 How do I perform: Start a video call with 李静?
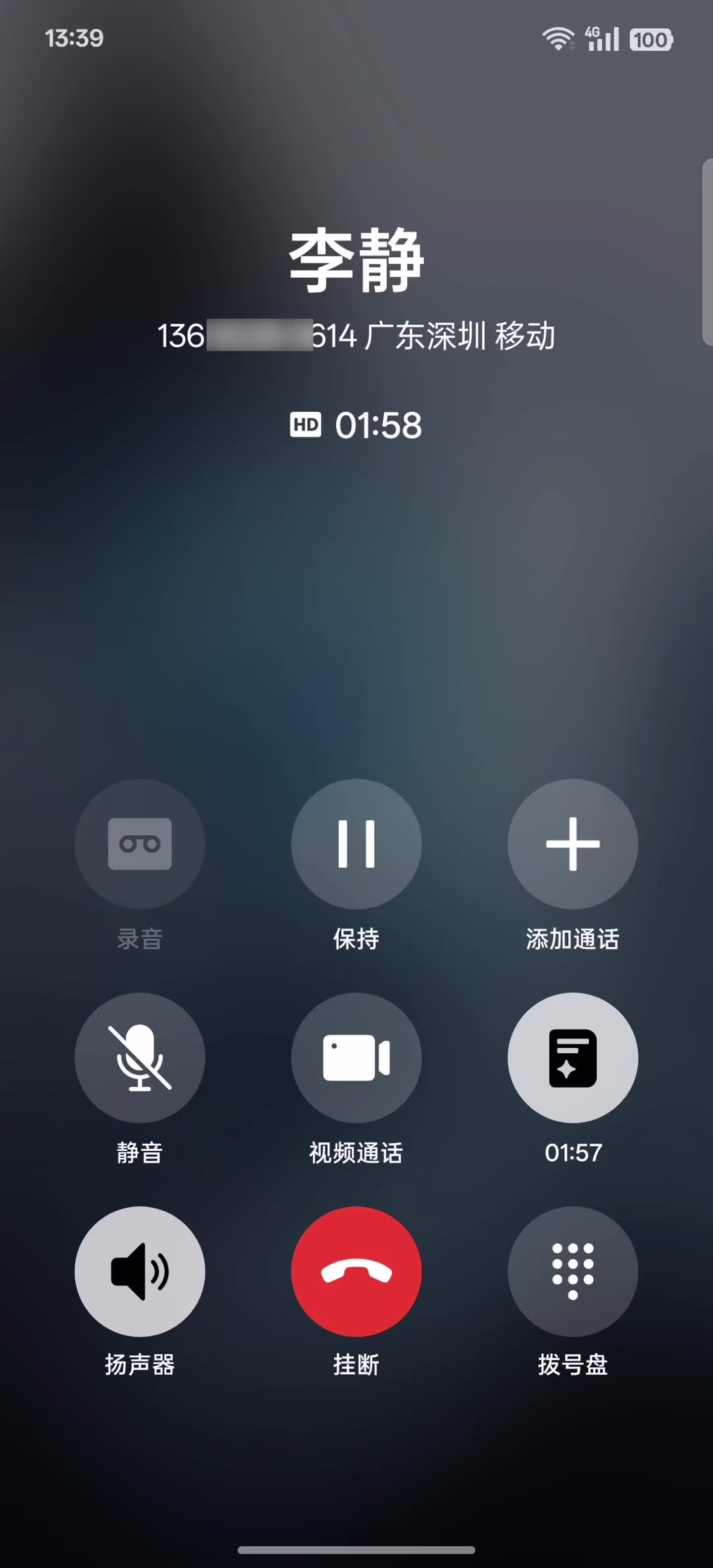tap(356, 1058)
